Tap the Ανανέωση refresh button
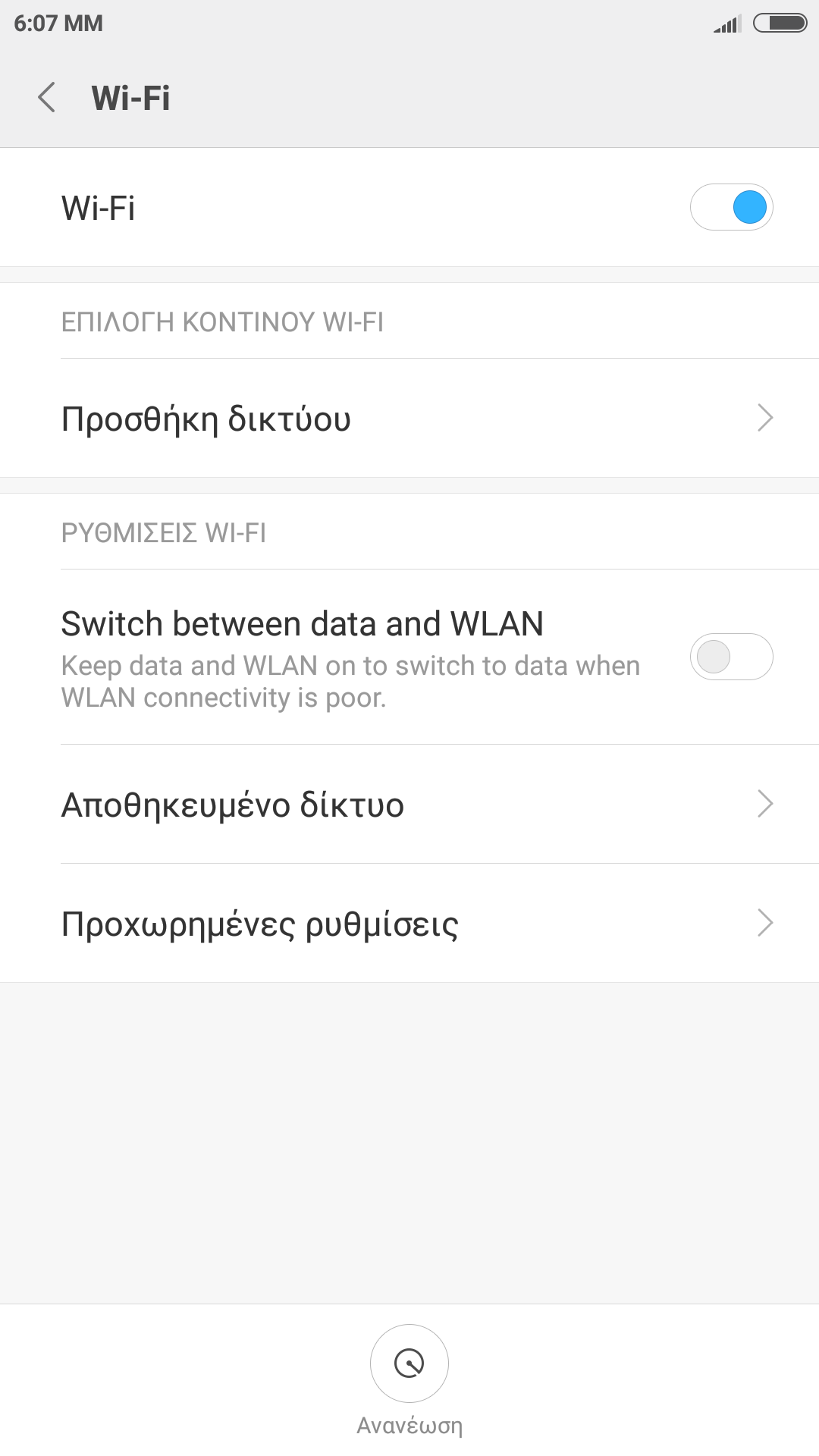Image resolution: width=819 pixels, height=1456 pixels. [409, 1363]
